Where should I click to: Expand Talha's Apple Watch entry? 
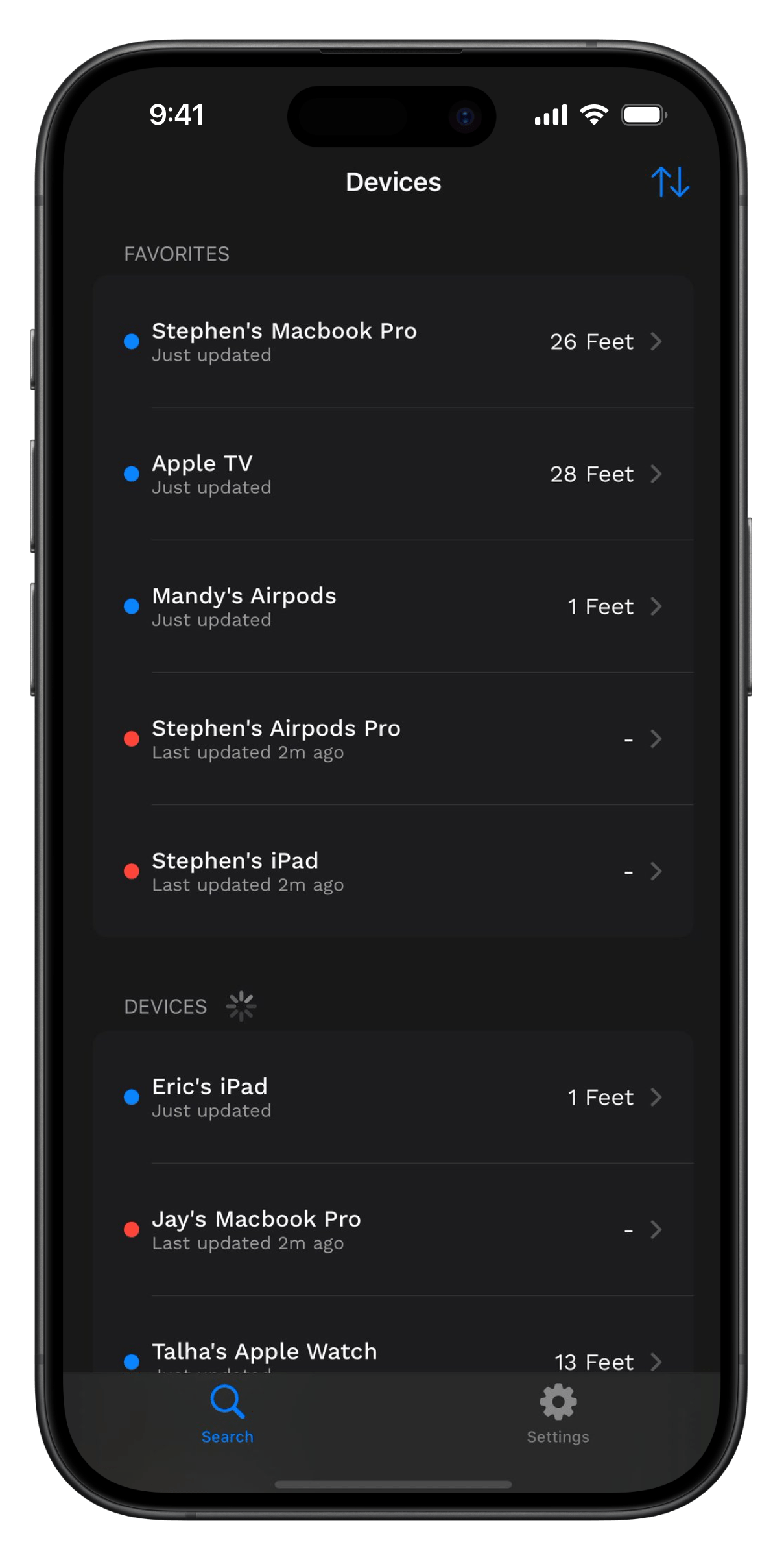657,1361
